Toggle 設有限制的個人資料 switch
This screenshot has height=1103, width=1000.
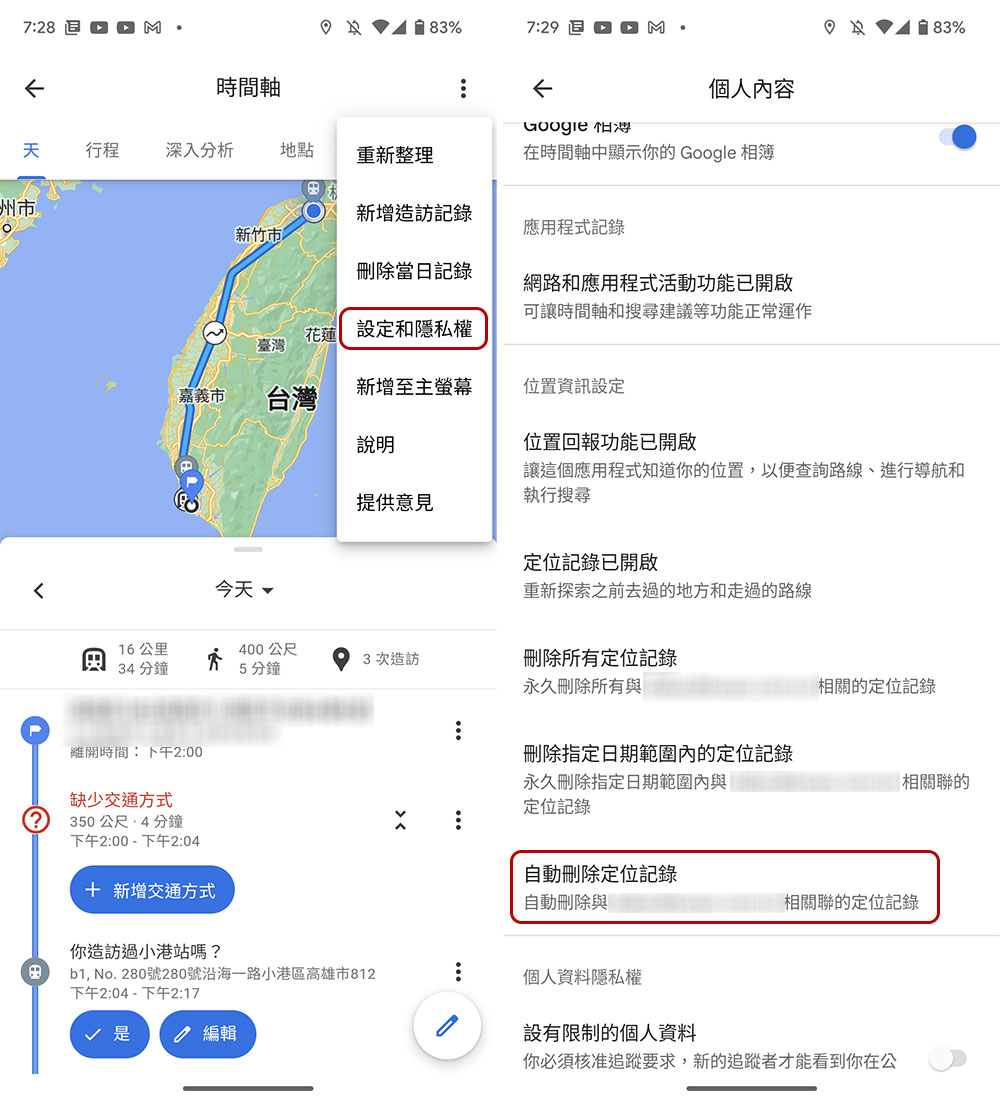coord(948,1058)
